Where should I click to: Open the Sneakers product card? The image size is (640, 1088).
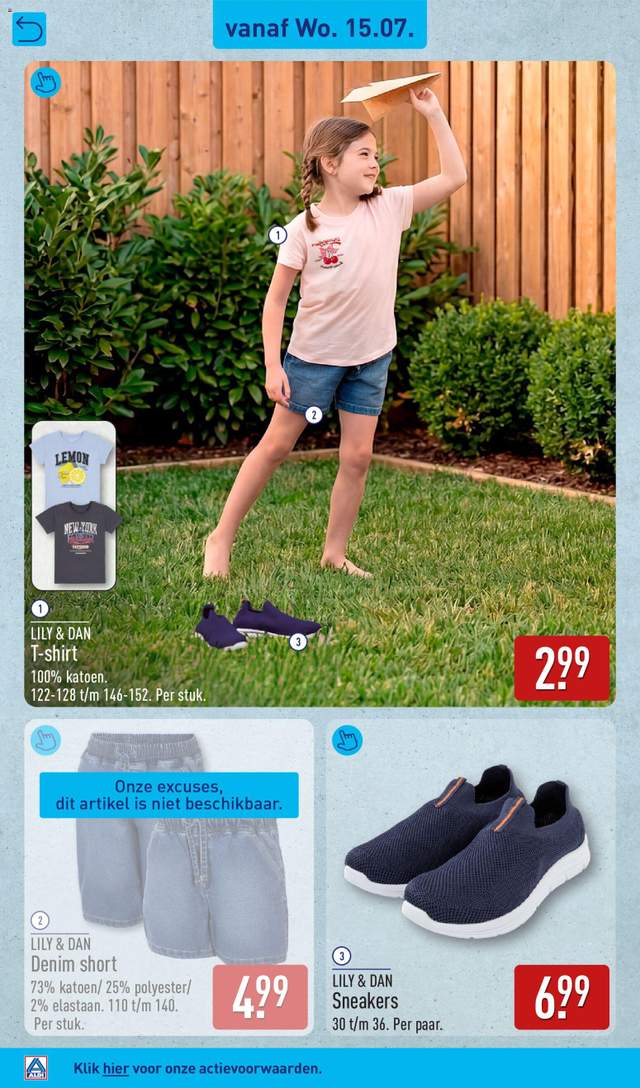[471, 877]
